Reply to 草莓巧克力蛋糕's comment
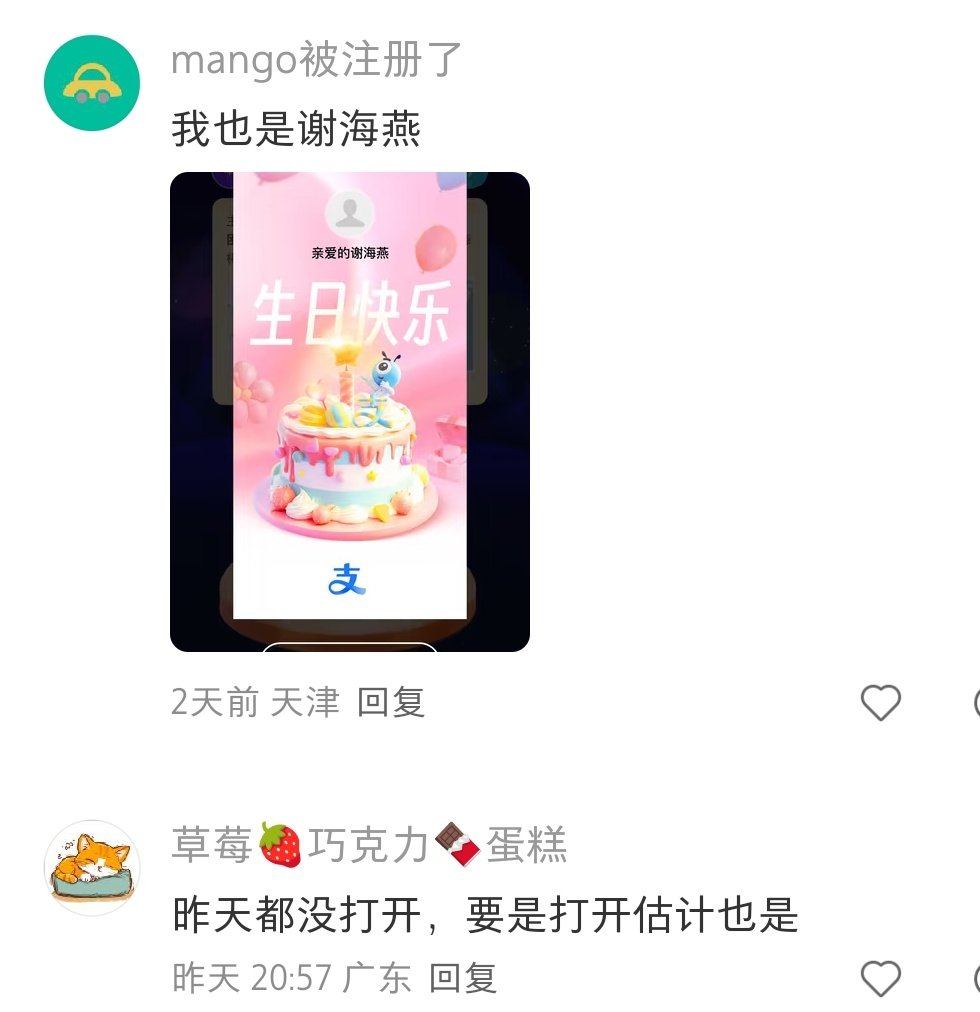Screen dimensions: 980x1012 [463, 978]
